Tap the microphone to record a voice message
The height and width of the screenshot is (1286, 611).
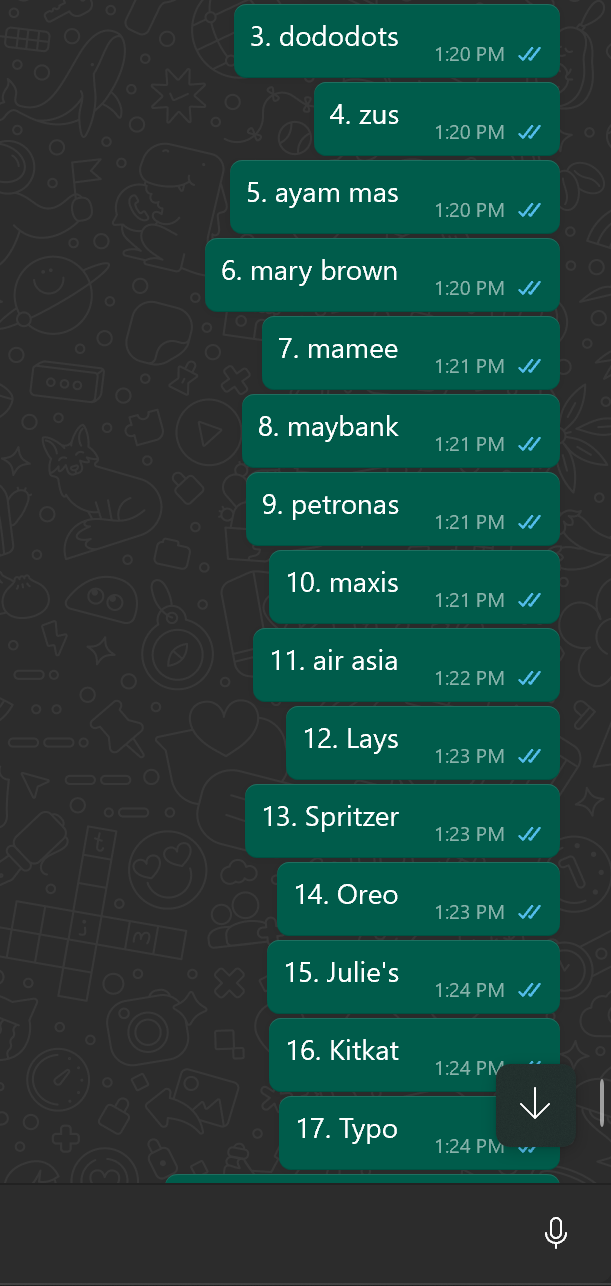click(x=556, y=1233)
